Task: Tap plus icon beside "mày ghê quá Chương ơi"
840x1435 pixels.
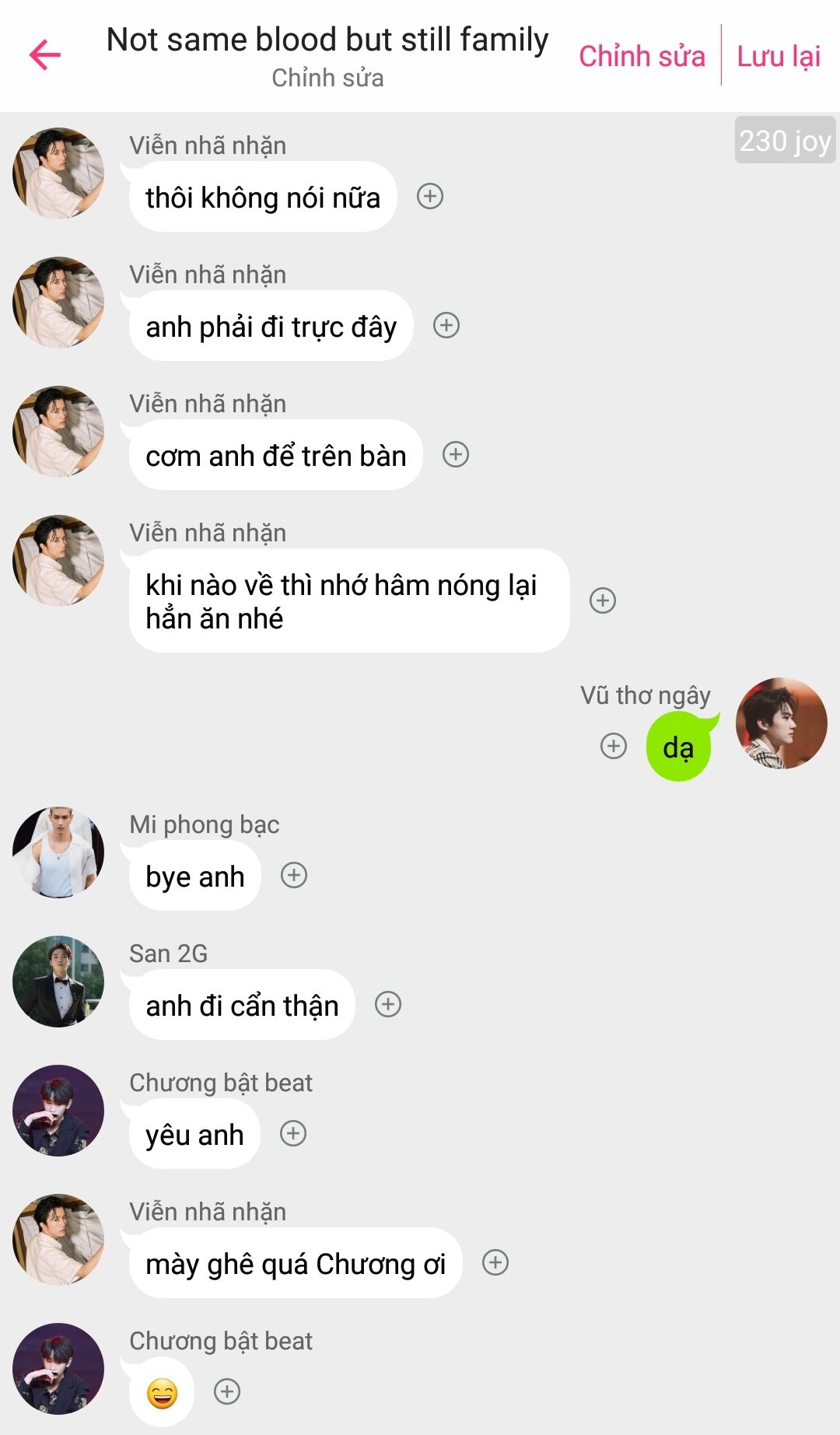Action: tap(495, 1262)
